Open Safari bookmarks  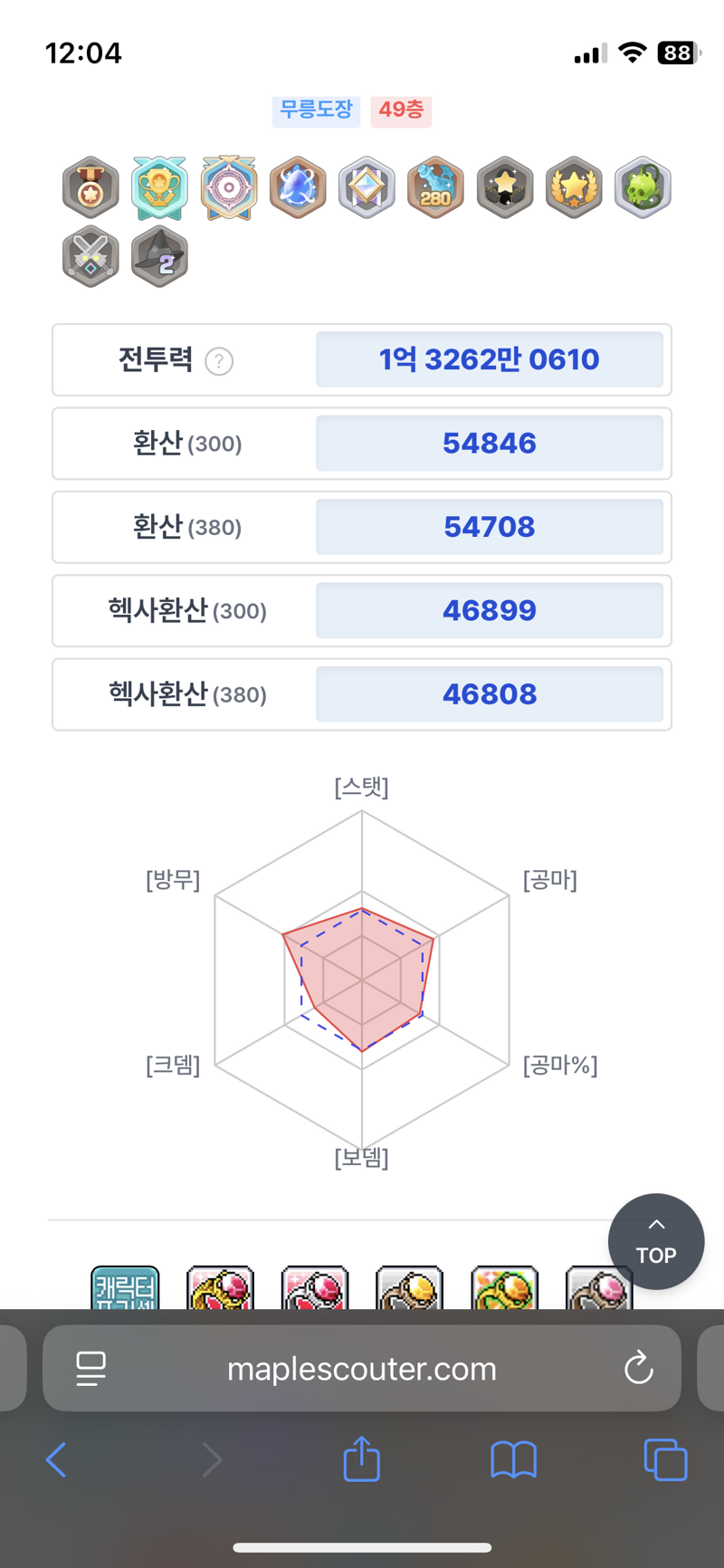coord(513,1459)
